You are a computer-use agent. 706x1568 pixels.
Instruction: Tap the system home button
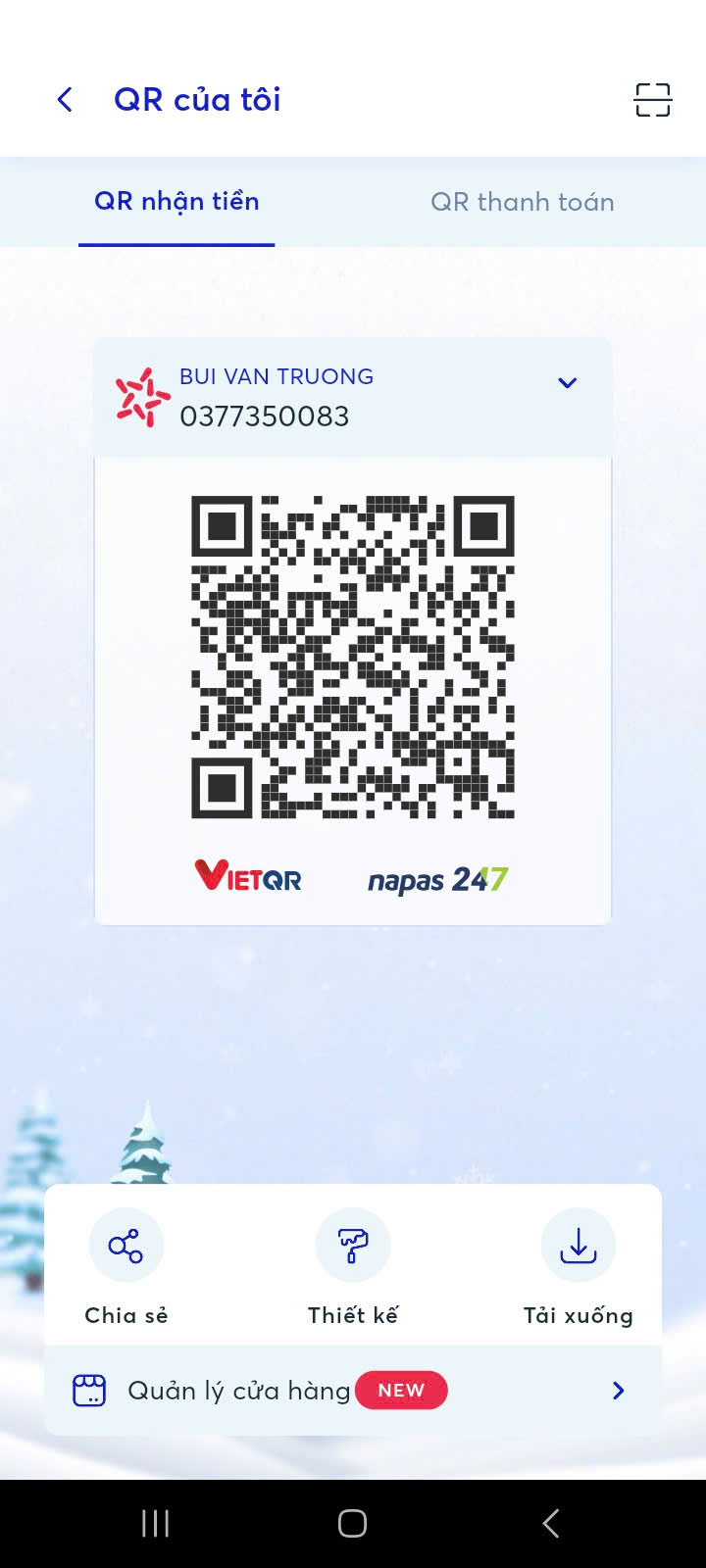tap(353, 1523)
